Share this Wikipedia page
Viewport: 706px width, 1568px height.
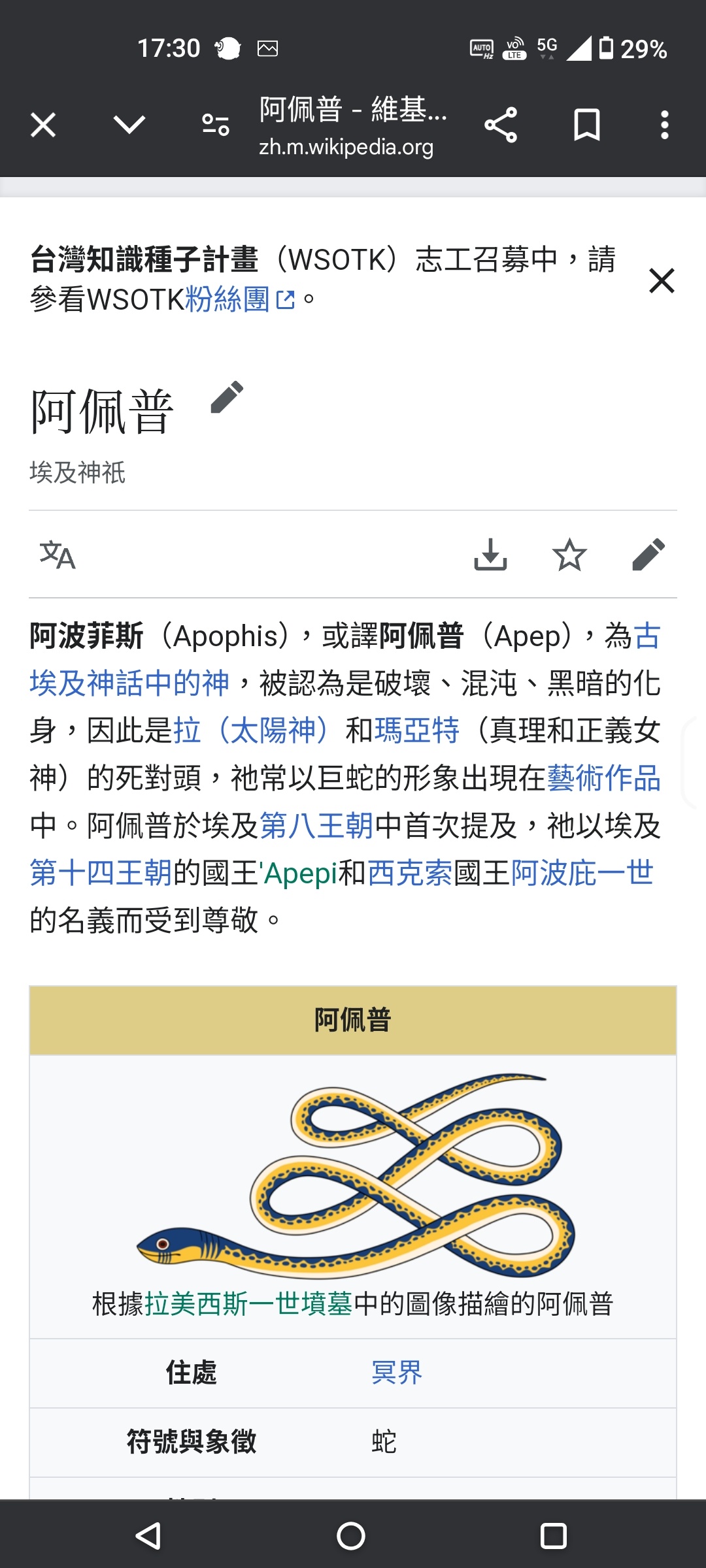[501, 124]
